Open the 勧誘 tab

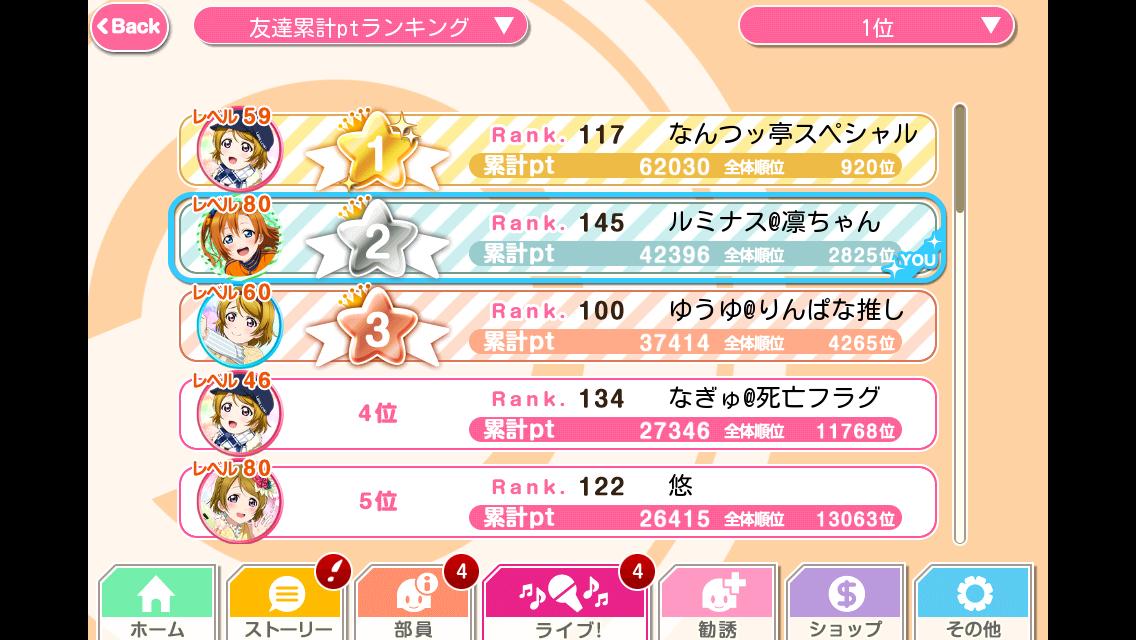click(x=717, y=605)
